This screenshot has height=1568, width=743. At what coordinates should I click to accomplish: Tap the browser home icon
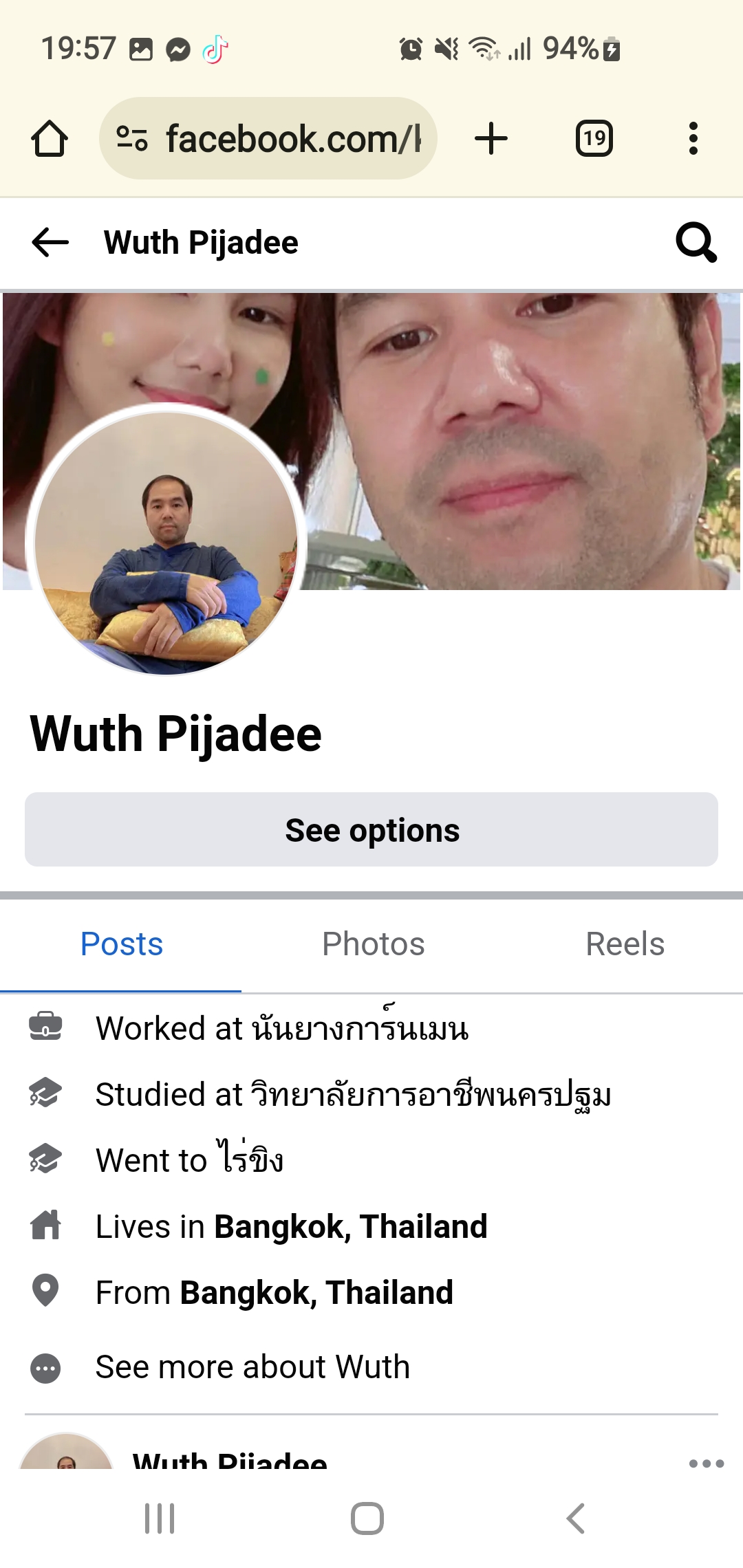tap(50, 139)
